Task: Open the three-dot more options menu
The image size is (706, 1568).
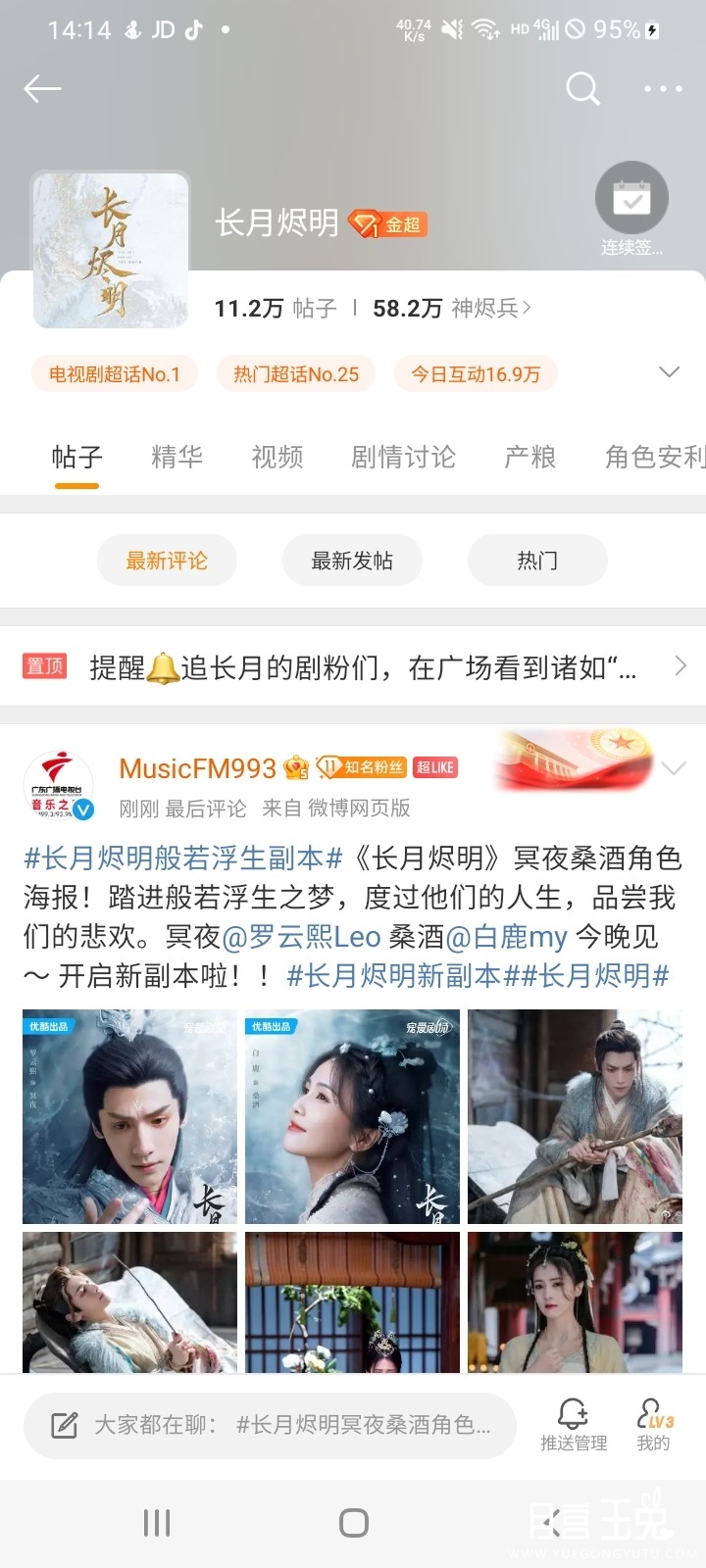Action: tap(664, 88)
